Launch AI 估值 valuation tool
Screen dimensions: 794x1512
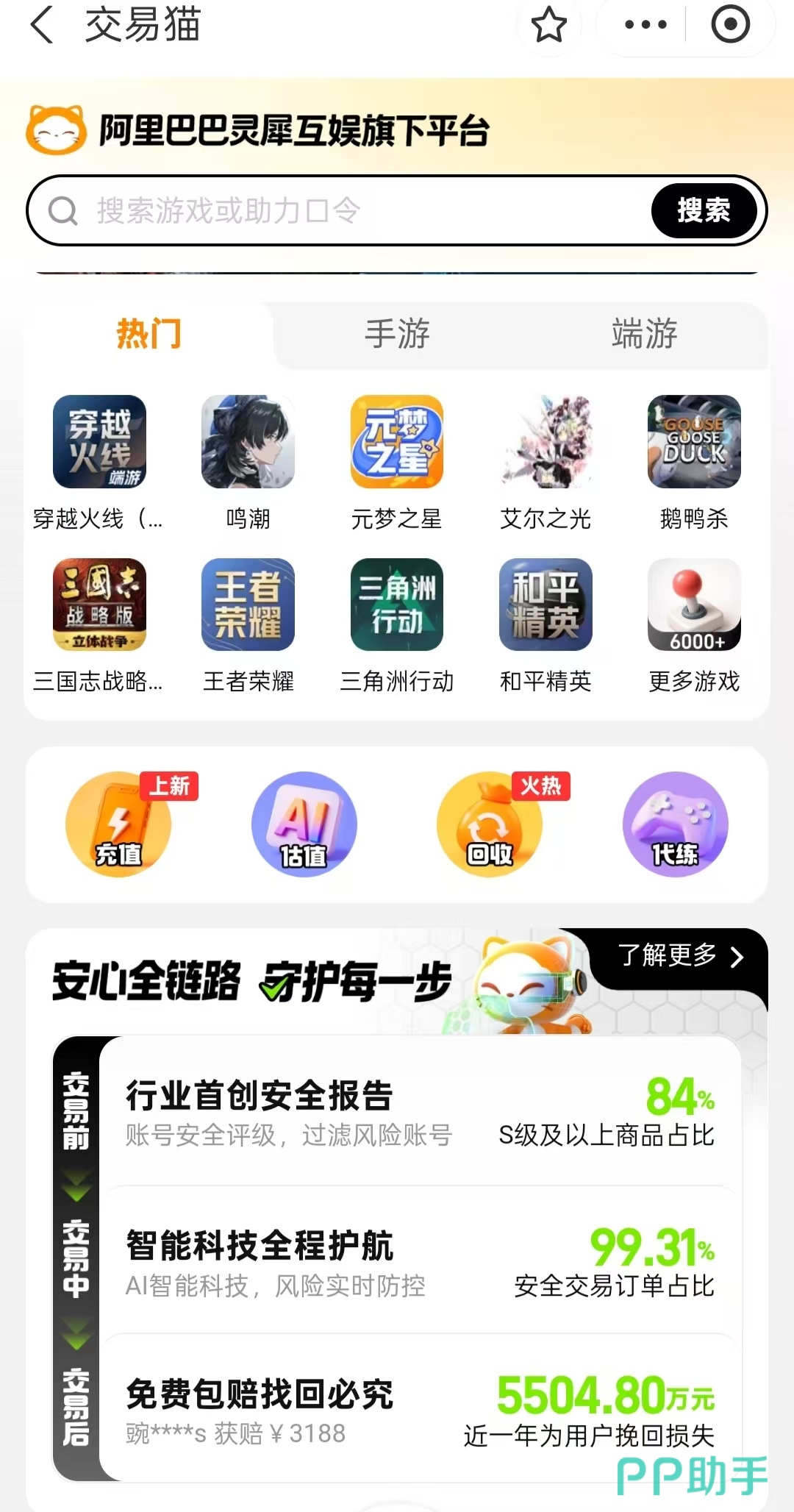click(x=304, y=824)
